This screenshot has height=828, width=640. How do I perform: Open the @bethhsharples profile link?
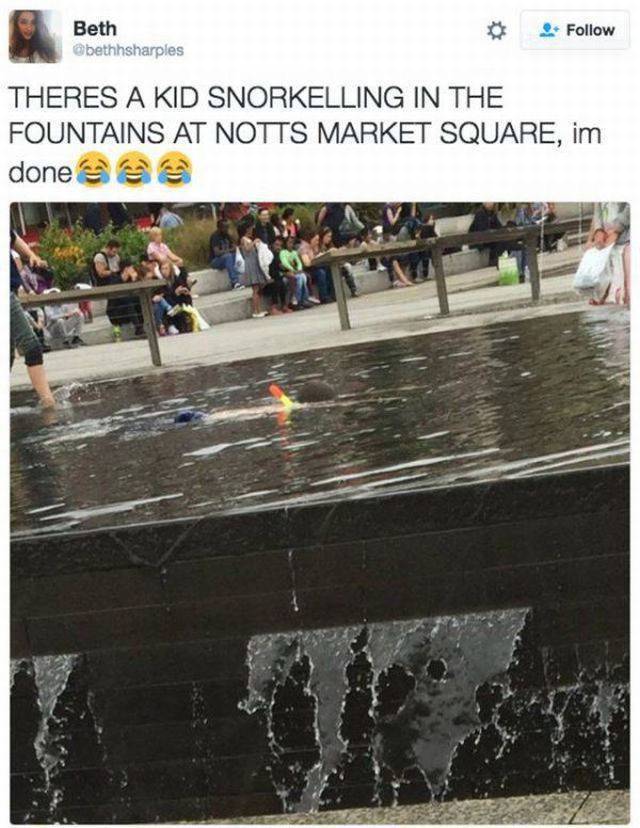coord(128,50)
